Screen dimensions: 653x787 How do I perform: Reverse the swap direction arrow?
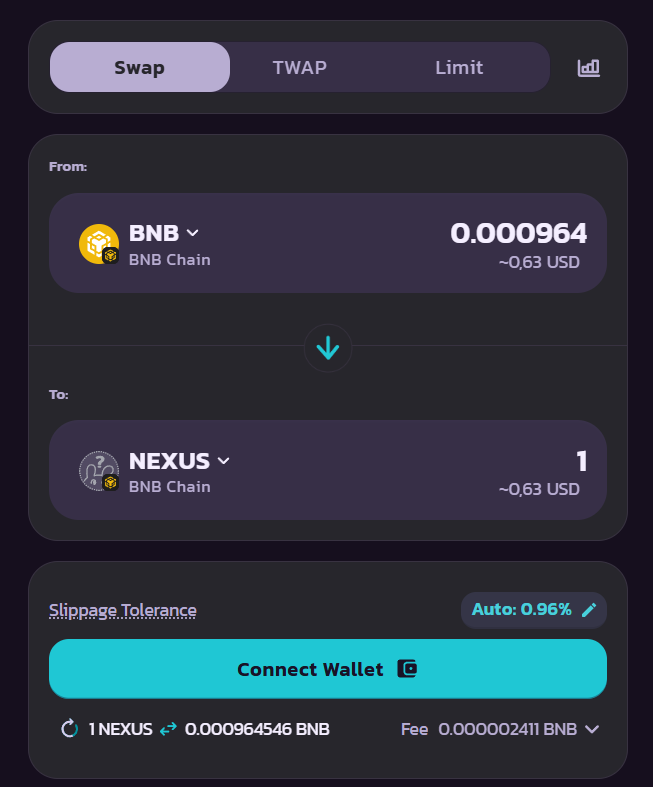tap(328, 348)
